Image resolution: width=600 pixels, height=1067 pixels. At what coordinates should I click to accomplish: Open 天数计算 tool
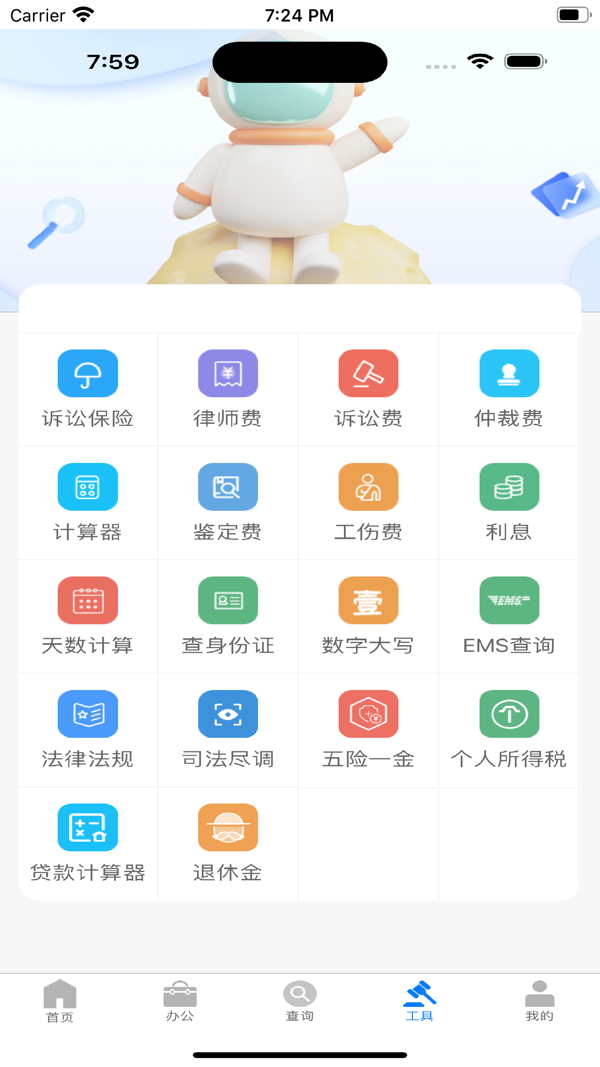[88, 616]
